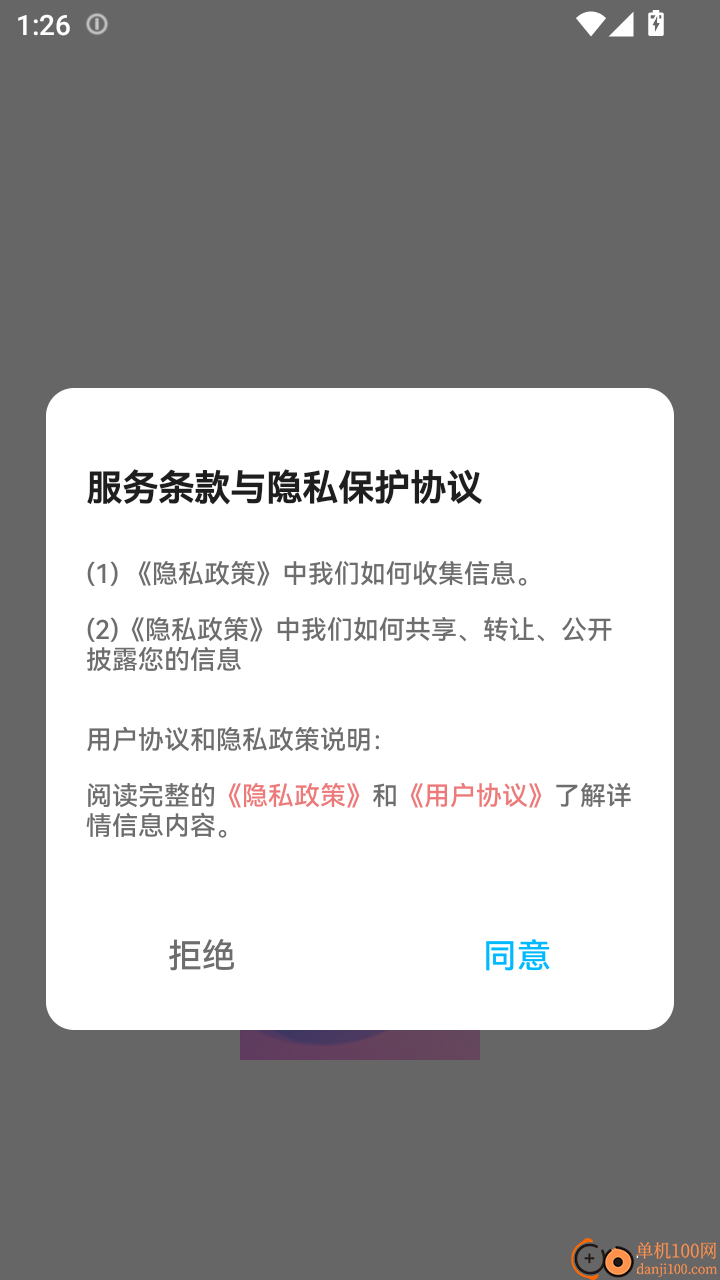Tap item (2) about sharing and disclosure
The width and height of the screenshot is (720, 1280).
click(x=350, y=644)
